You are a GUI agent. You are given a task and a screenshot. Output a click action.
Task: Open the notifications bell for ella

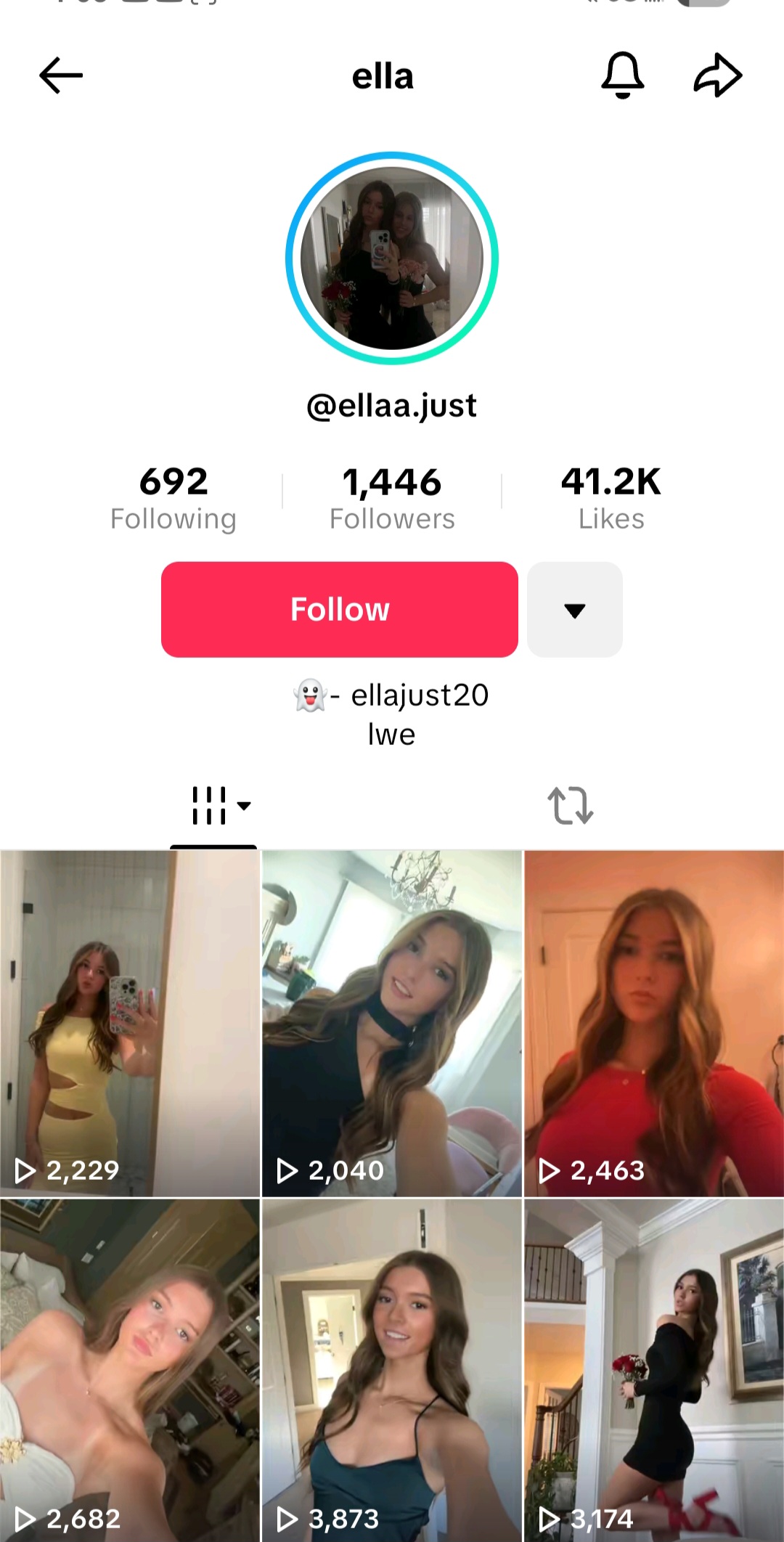click(623, 75)
